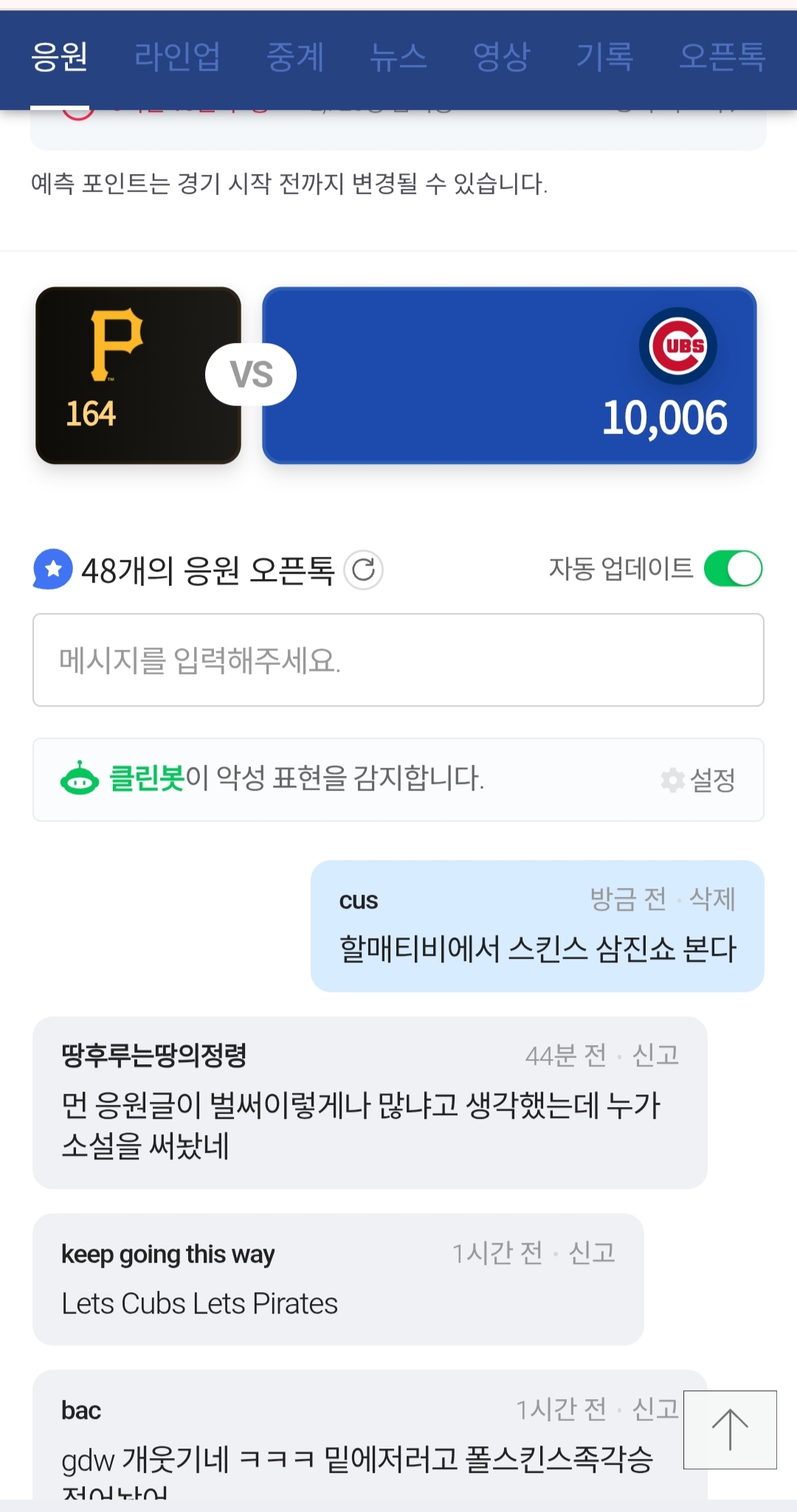
Task: Open the 기록 tab
Action: (x=605, y=57)
